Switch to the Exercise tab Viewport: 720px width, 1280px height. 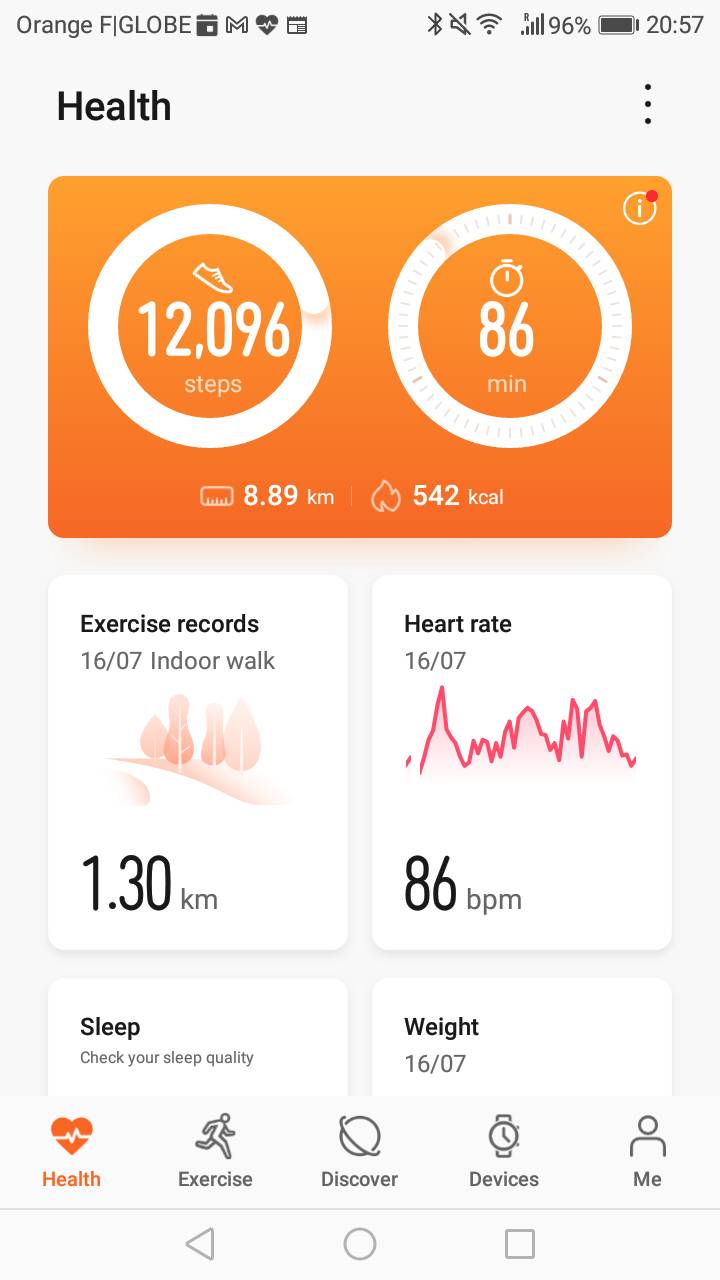click(x=215, y=1151)
